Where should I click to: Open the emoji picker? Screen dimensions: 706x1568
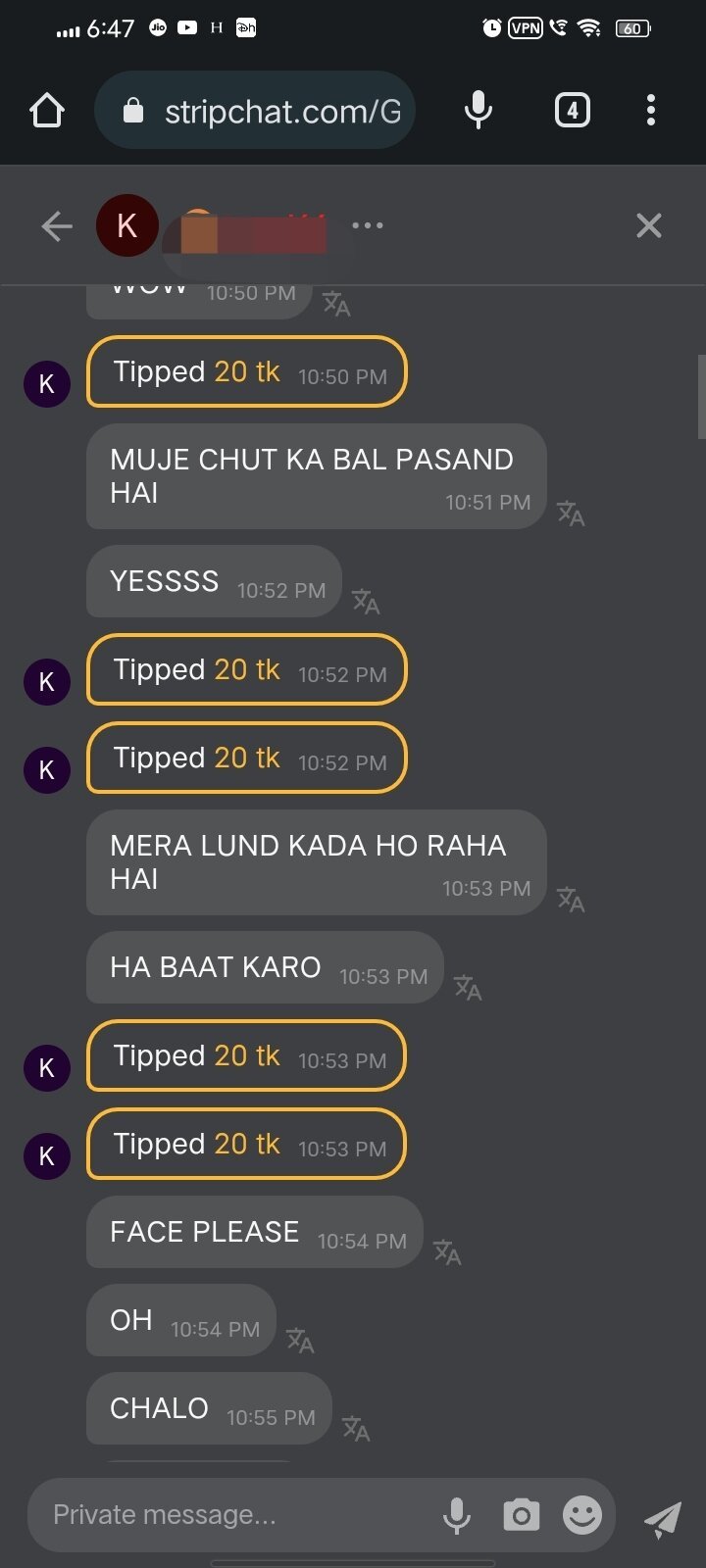point(581,1515)
